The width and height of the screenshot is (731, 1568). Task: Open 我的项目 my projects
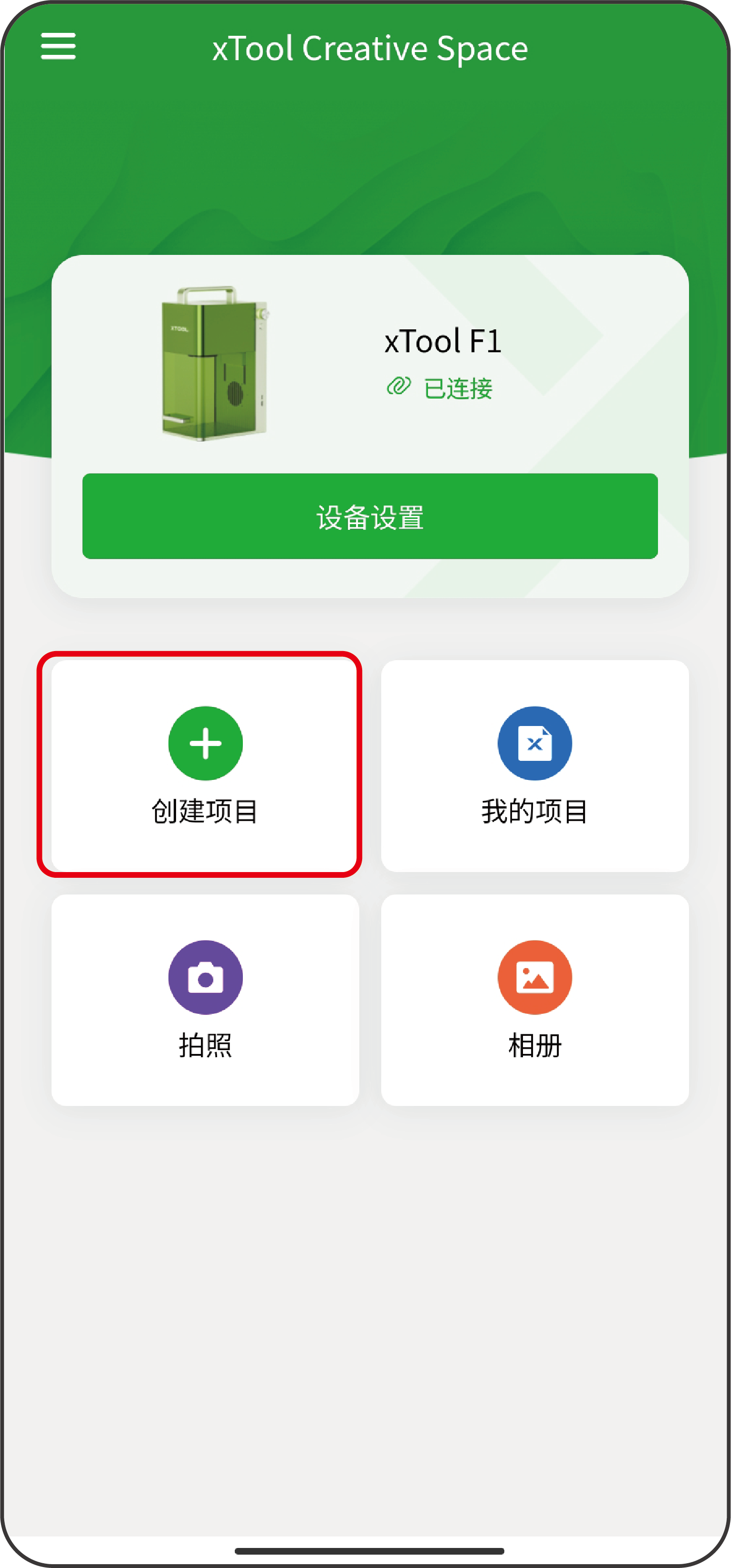point(534,765)
